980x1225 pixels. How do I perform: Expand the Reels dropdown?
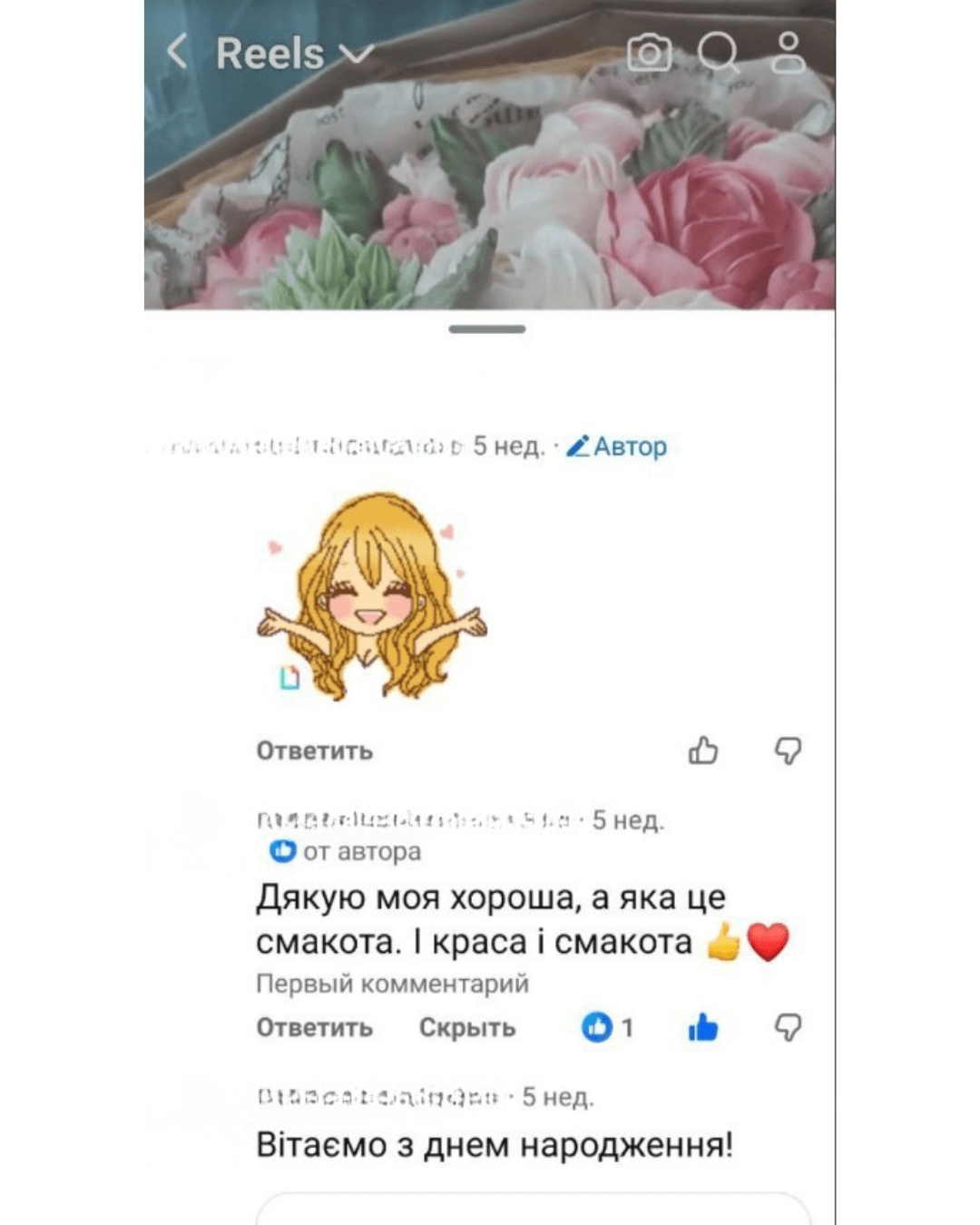point(358,54)
